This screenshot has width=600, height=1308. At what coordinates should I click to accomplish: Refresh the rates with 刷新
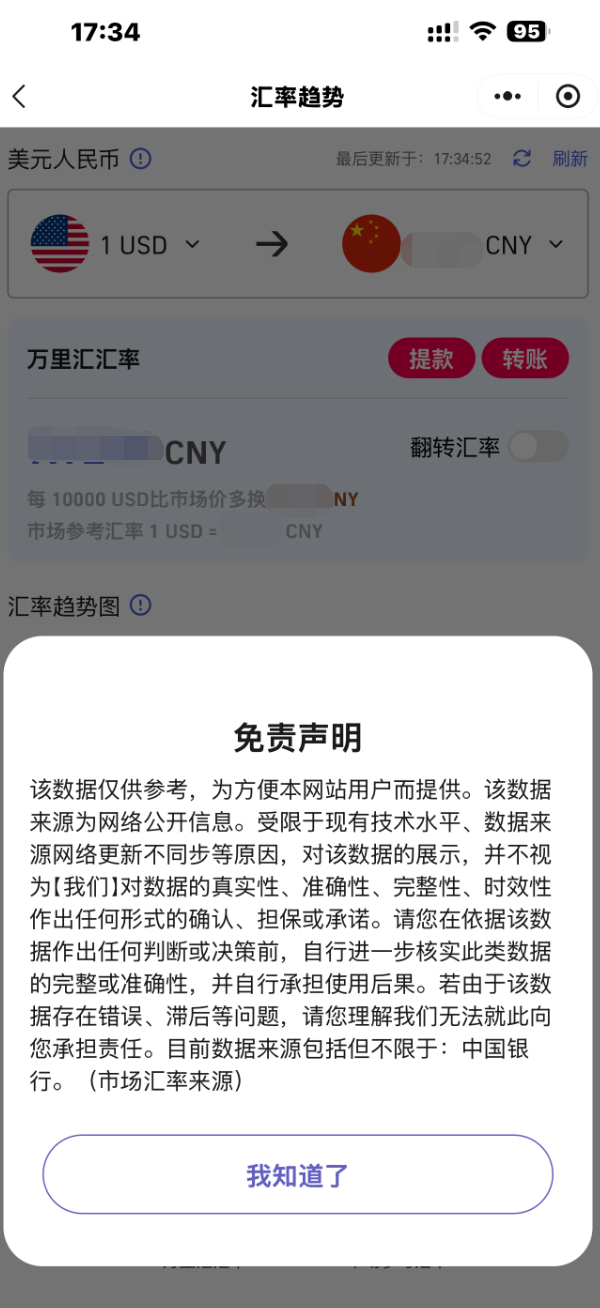click(569, 158)
